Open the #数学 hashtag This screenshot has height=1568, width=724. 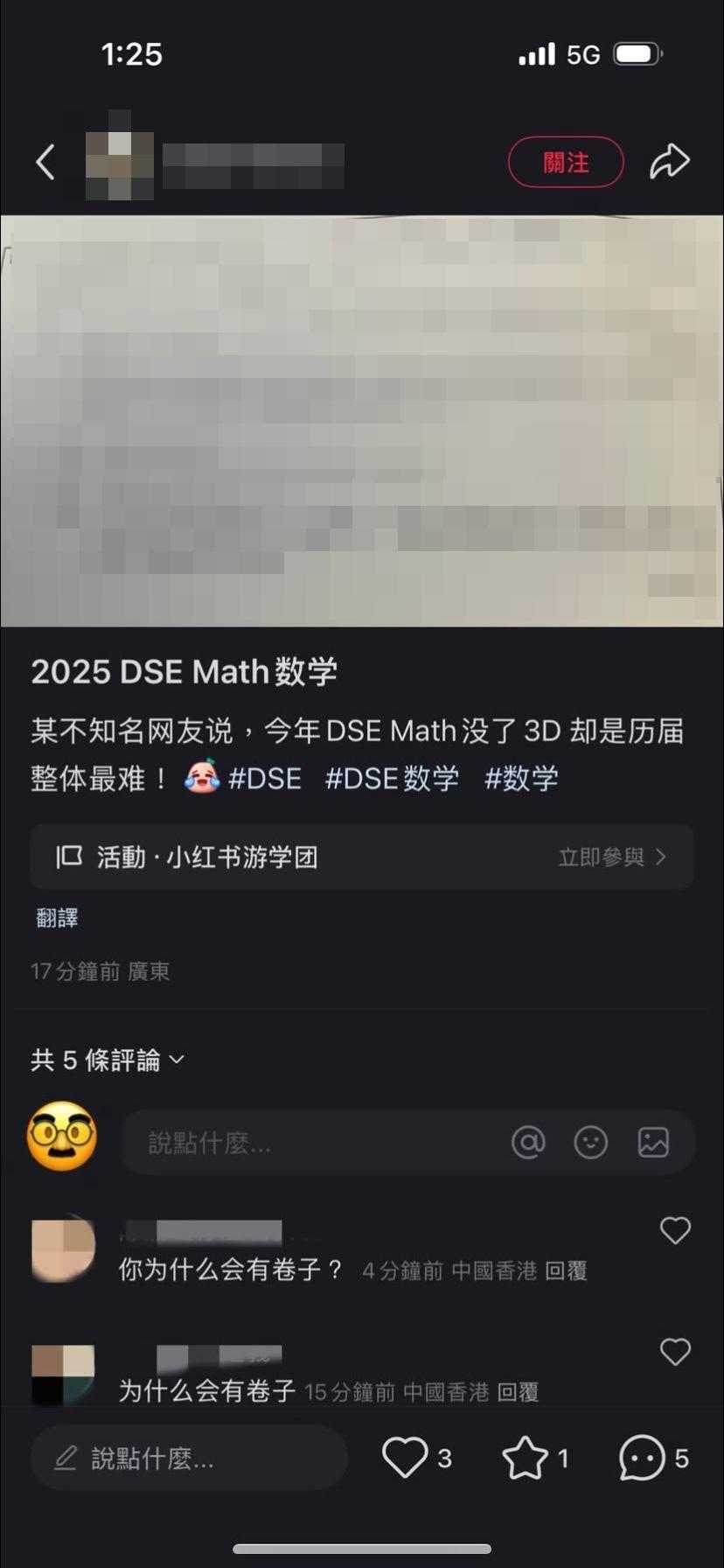(x=521, y=778)
